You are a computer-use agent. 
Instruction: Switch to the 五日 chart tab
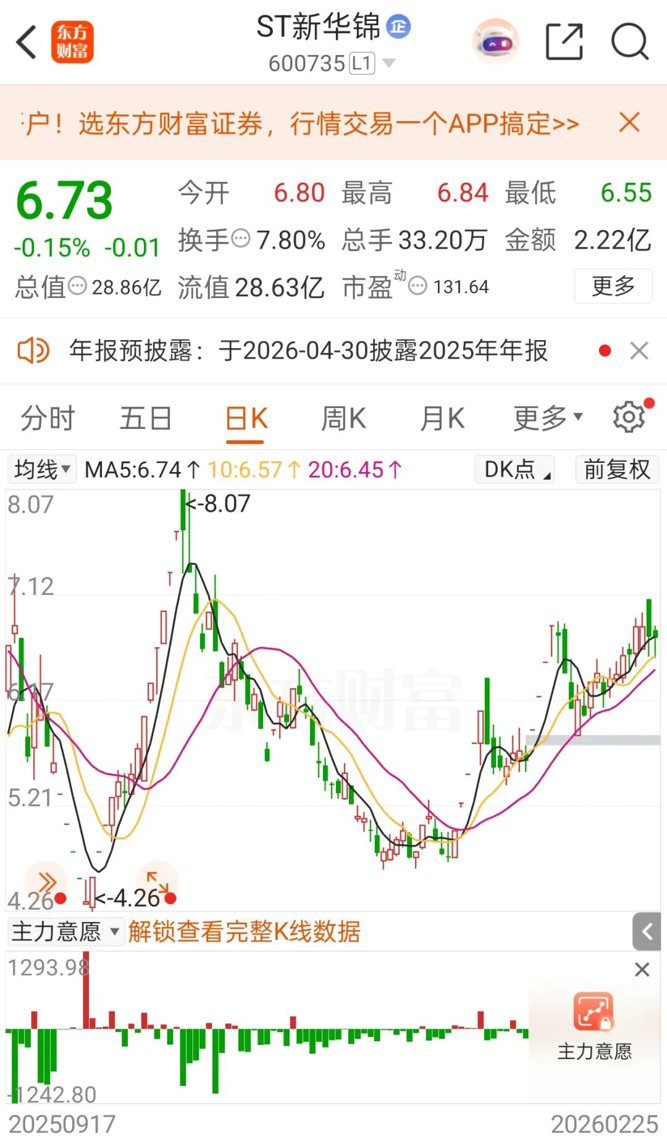tap(146, 418)
